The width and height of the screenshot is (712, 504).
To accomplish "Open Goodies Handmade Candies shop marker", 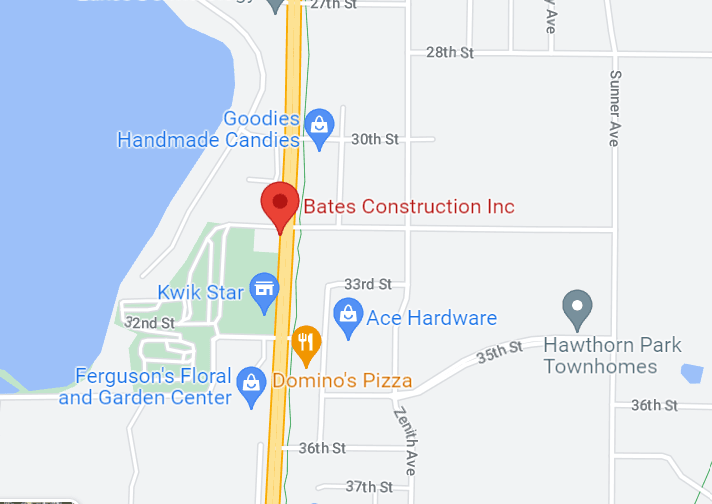I will pyautogui.click(x=319, y=126).
